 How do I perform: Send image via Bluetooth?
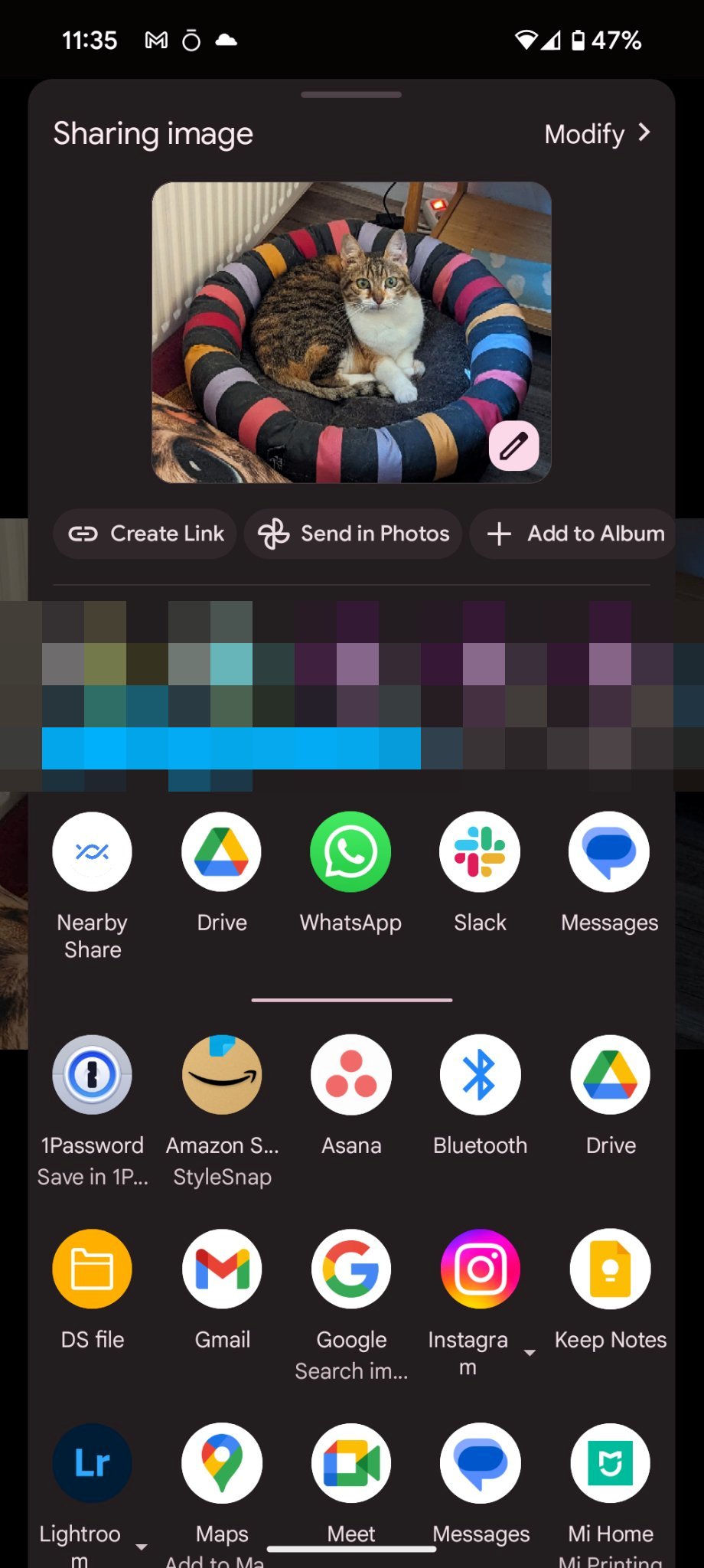point(480,1075)
